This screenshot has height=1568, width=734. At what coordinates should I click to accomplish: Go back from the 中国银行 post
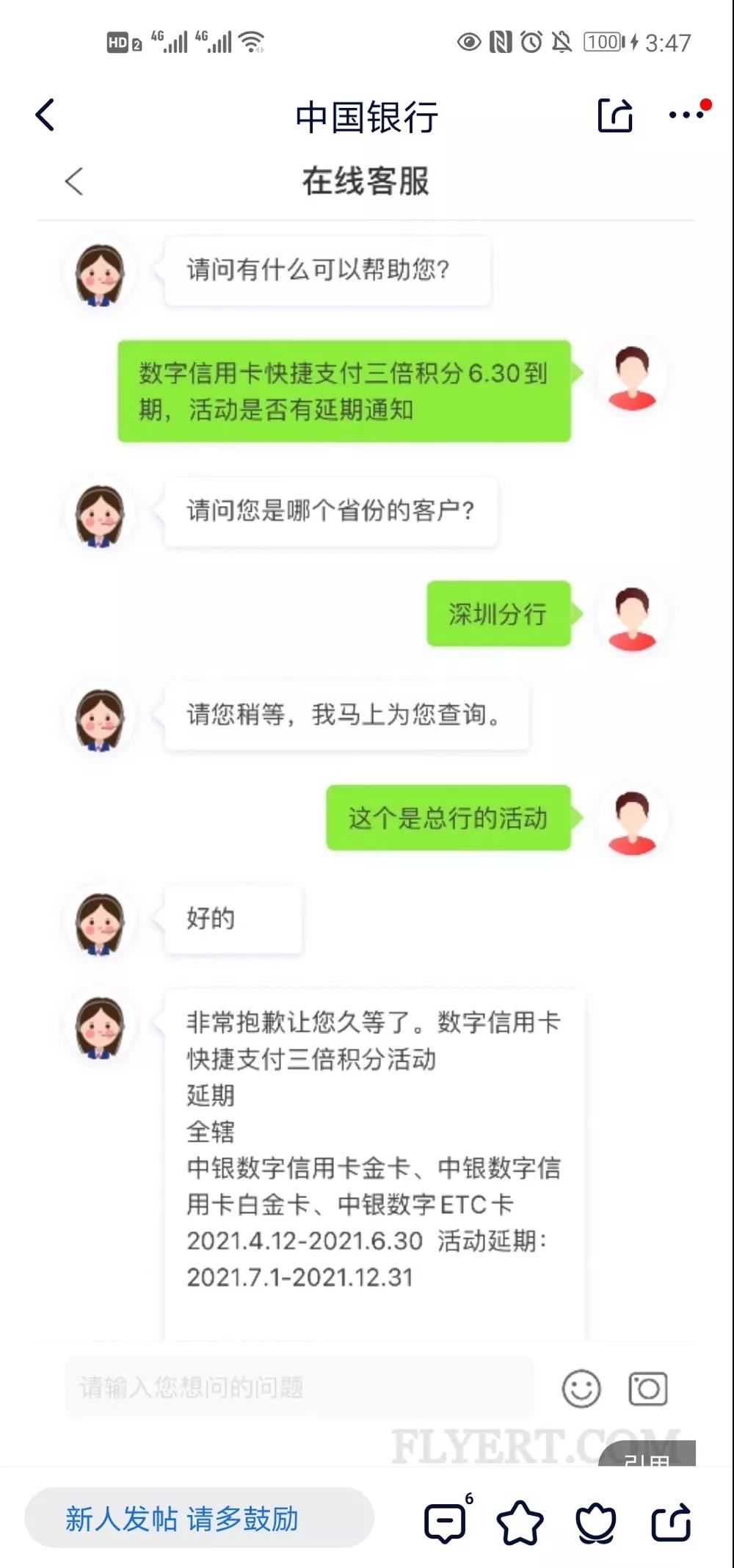click(46, 115)
